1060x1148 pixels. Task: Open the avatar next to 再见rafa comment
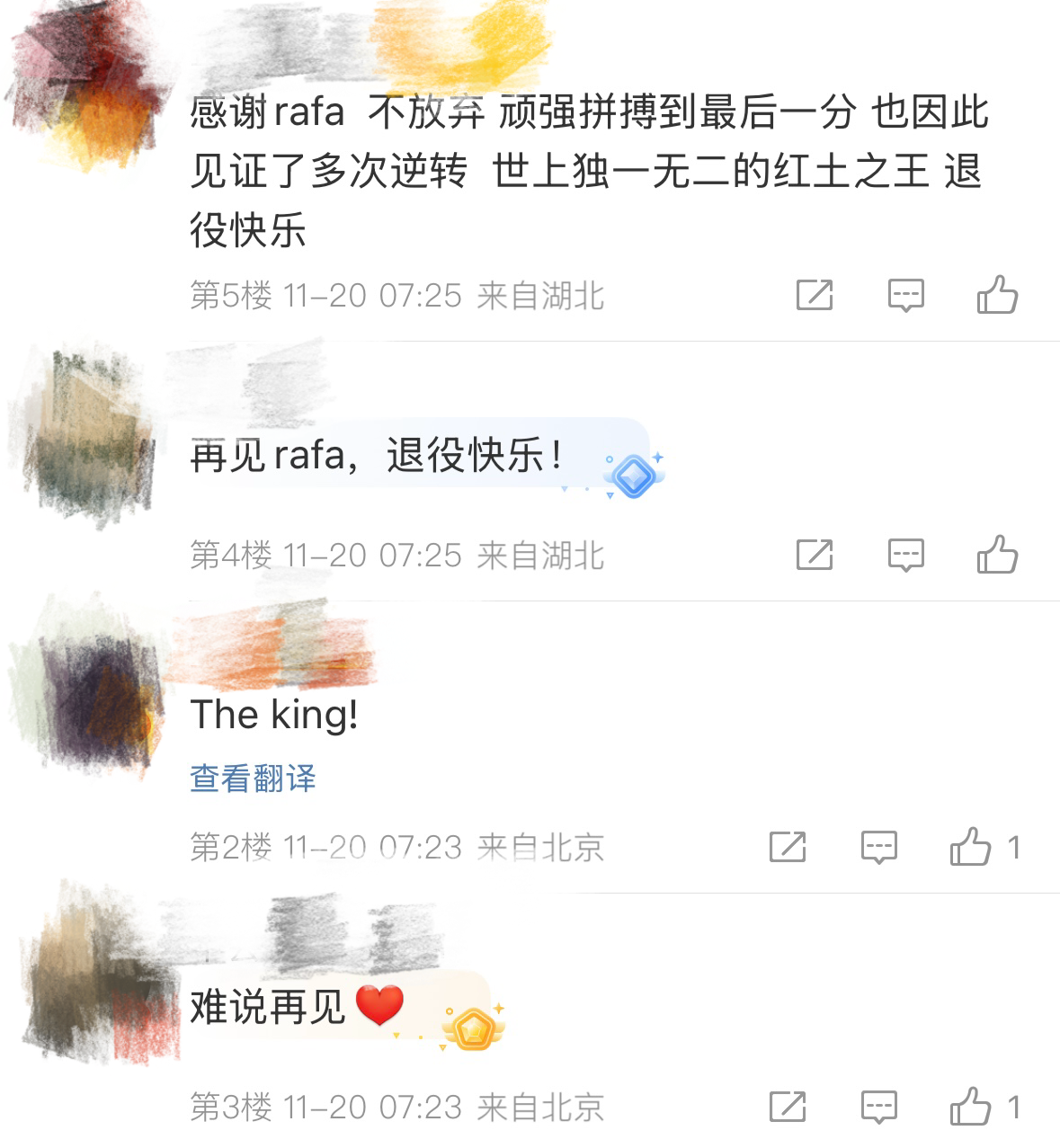point(87,432)
